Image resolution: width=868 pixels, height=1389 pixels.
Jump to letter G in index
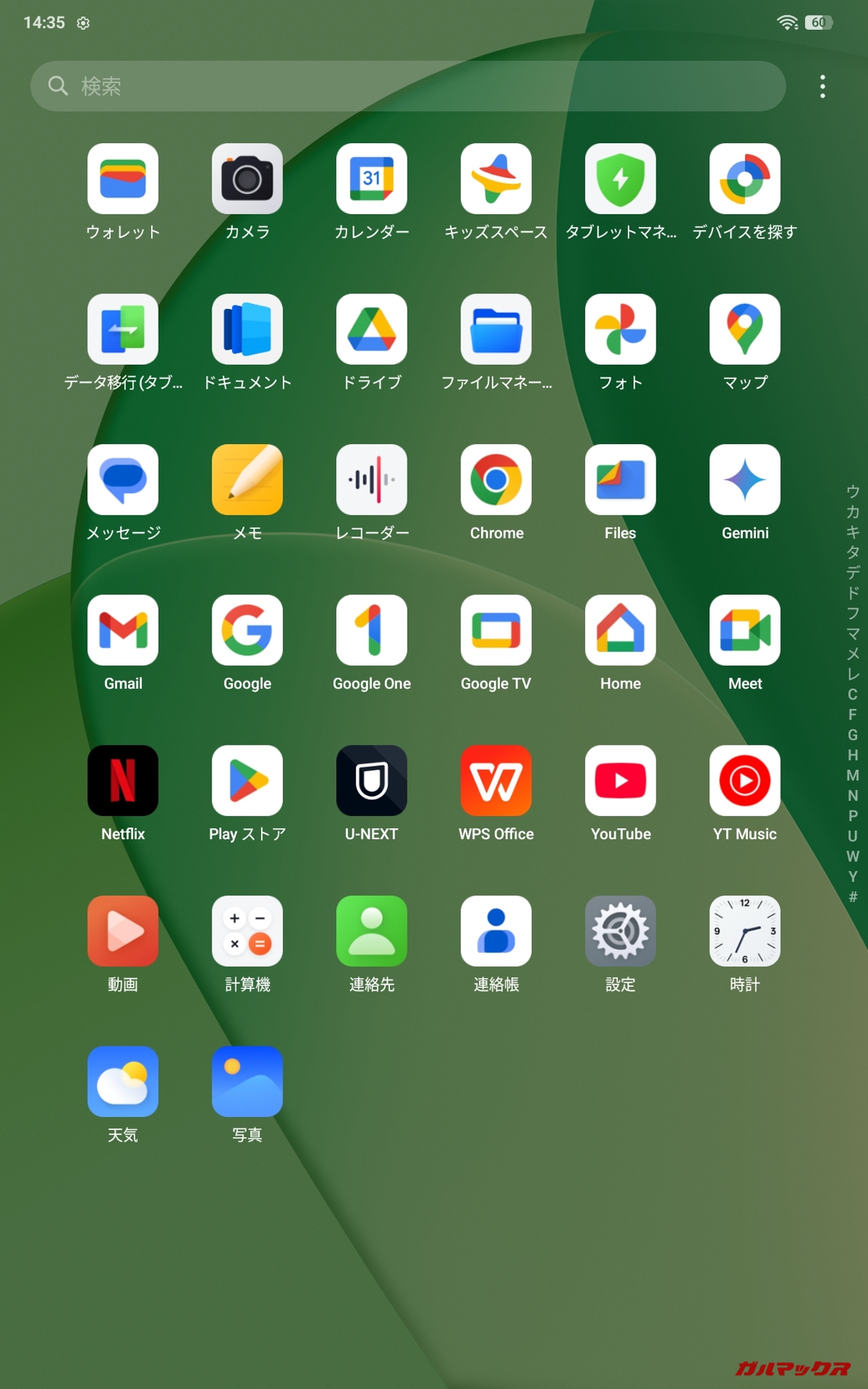pos(852,735)
